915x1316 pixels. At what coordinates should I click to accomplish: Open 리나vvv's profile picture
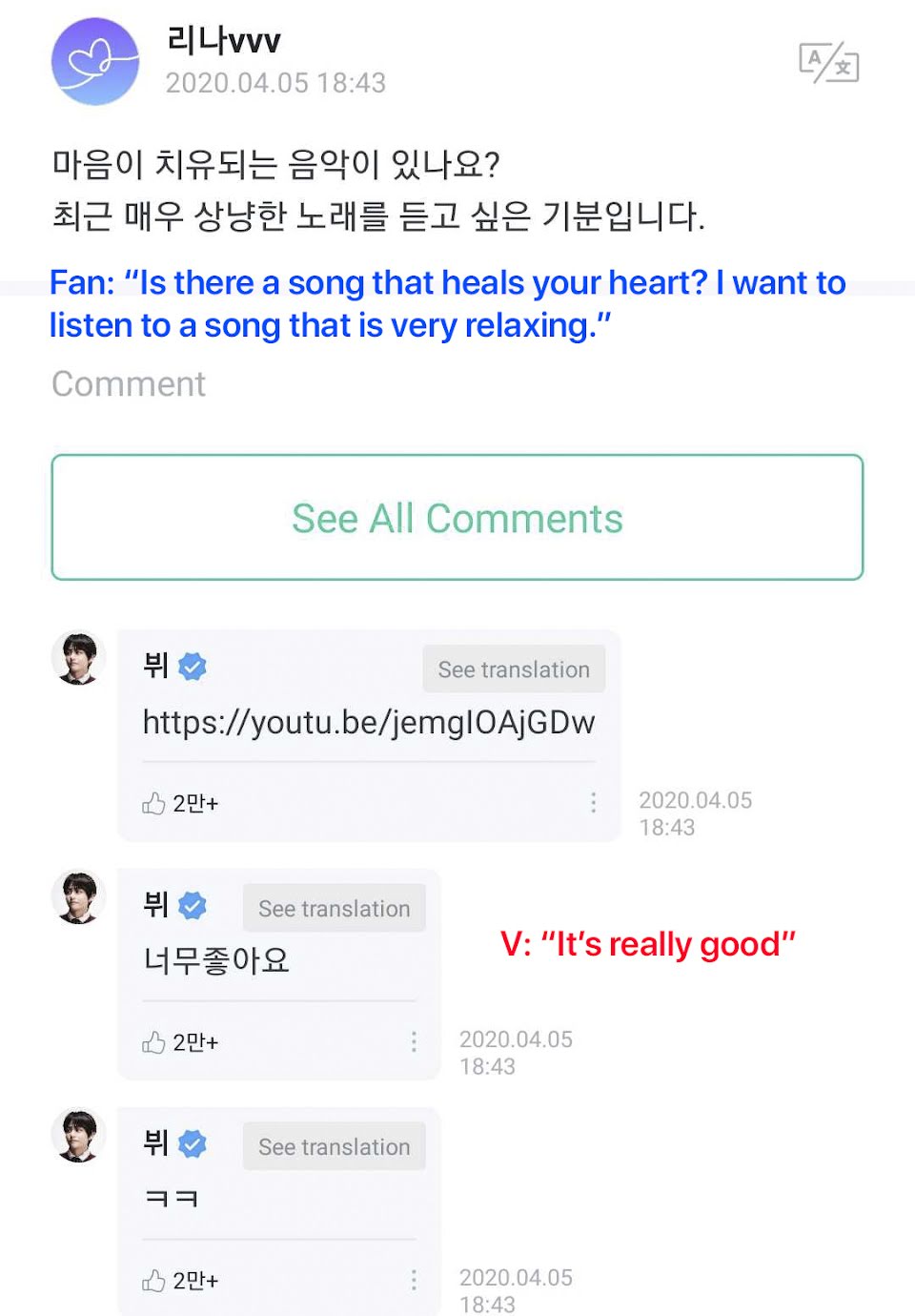point(94,62)
